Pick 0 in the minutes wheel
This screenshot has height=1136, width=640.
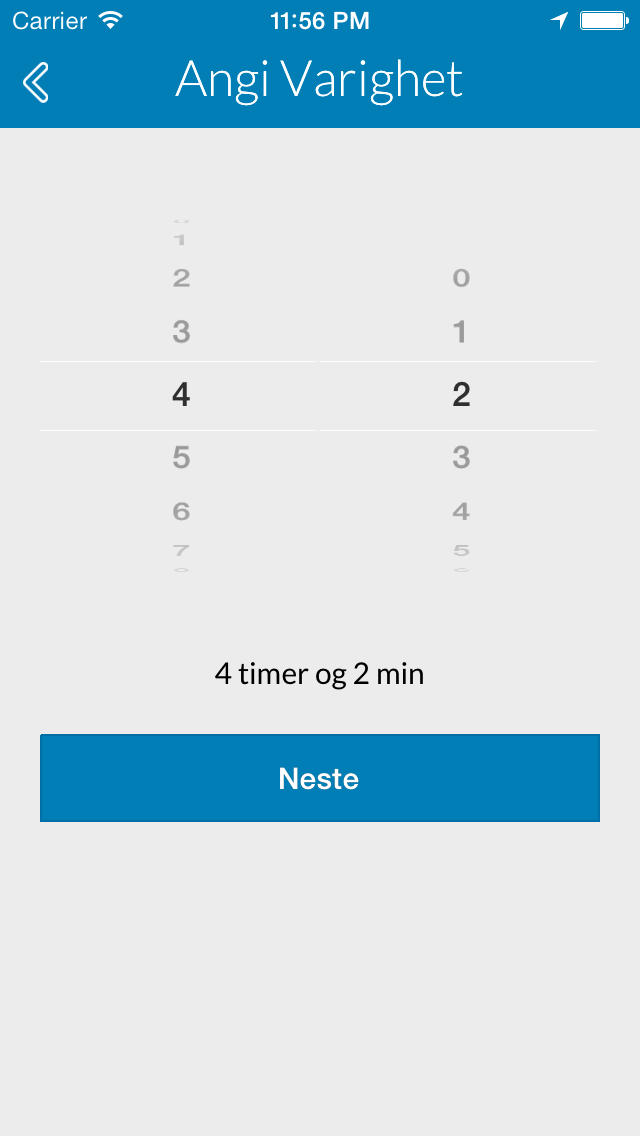461,277
